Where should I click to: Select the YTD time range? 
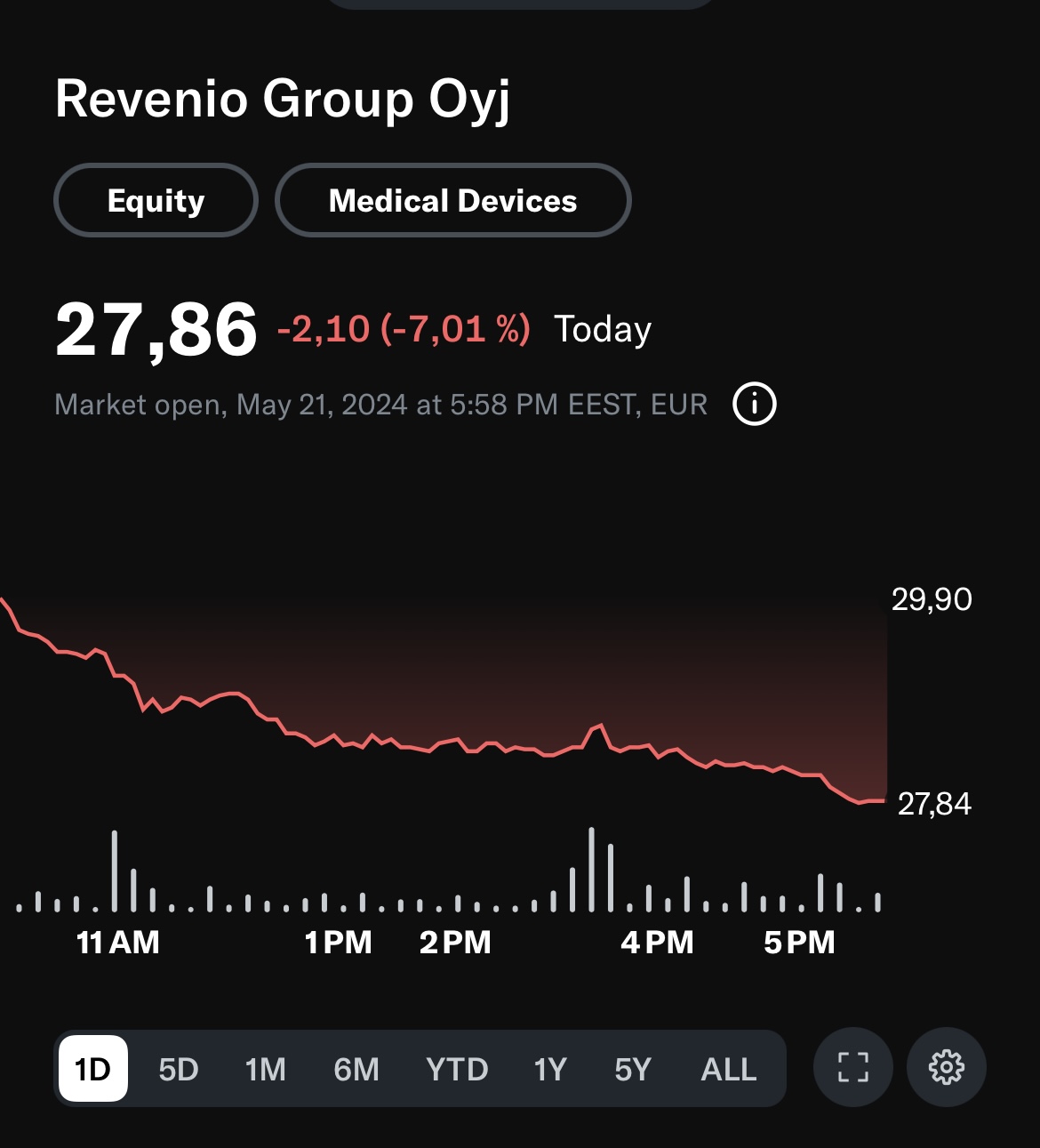[457, 1068]
